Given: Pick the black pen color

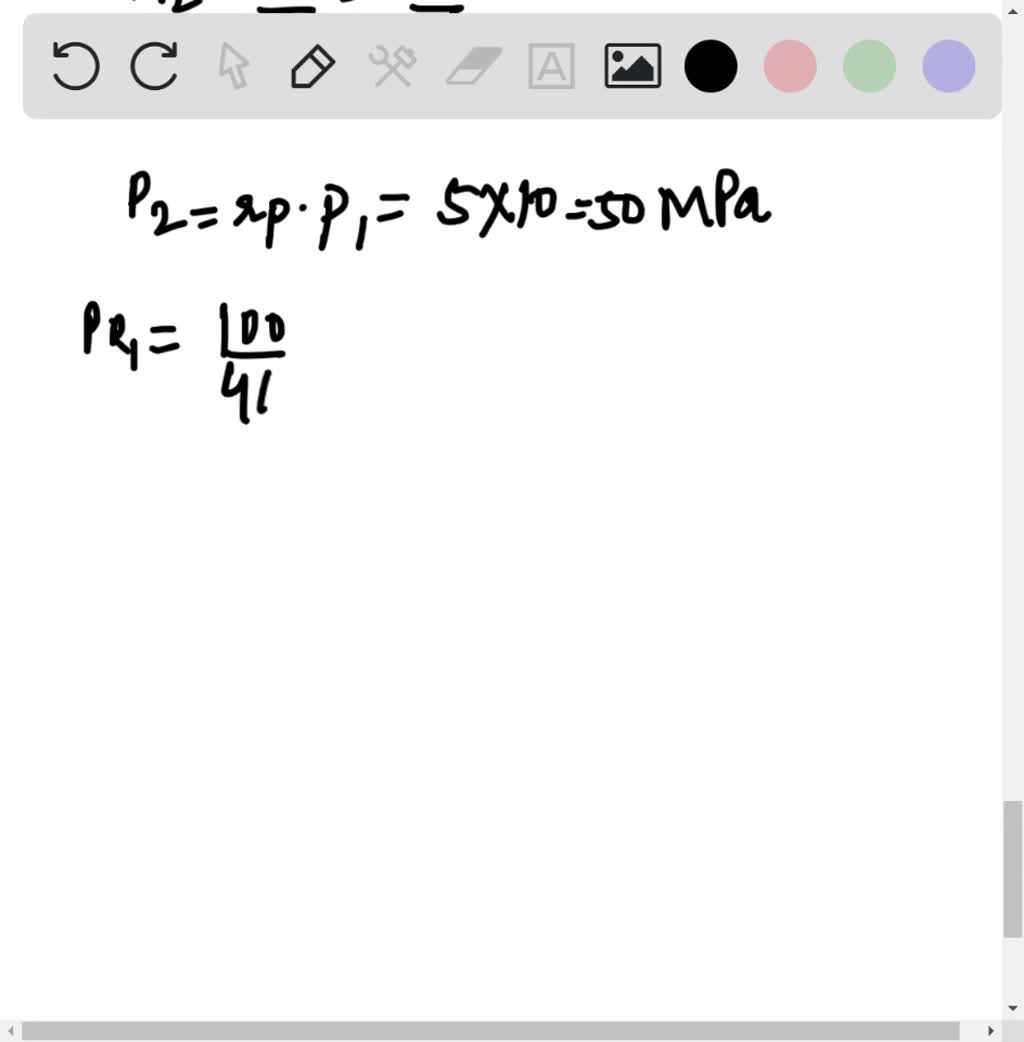Looking at the screenshot, I should point(711,67).
